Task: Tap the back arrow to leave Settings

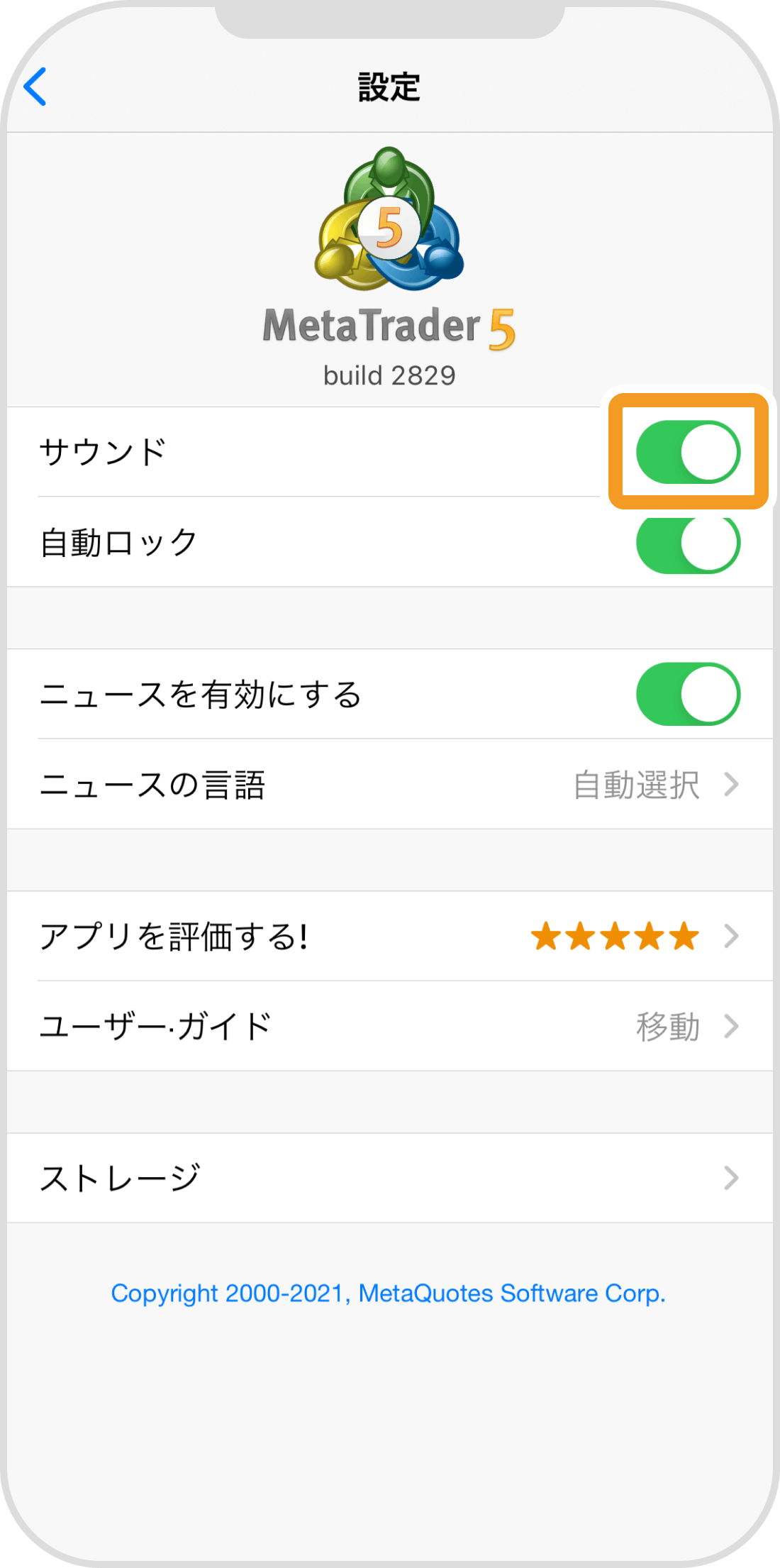Action: point(35,88)
